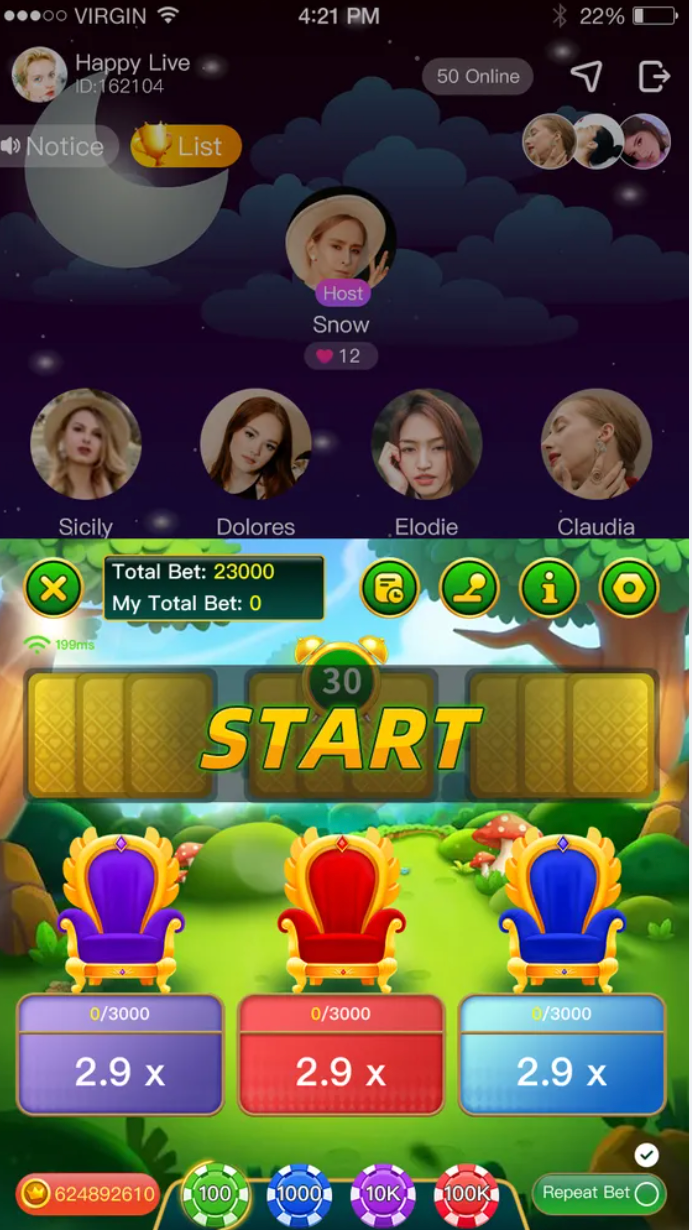Image resolution: width=692 pixels, height=1230 pixels.
Task: Select the 1000 chip
Action: (299, 1194)
